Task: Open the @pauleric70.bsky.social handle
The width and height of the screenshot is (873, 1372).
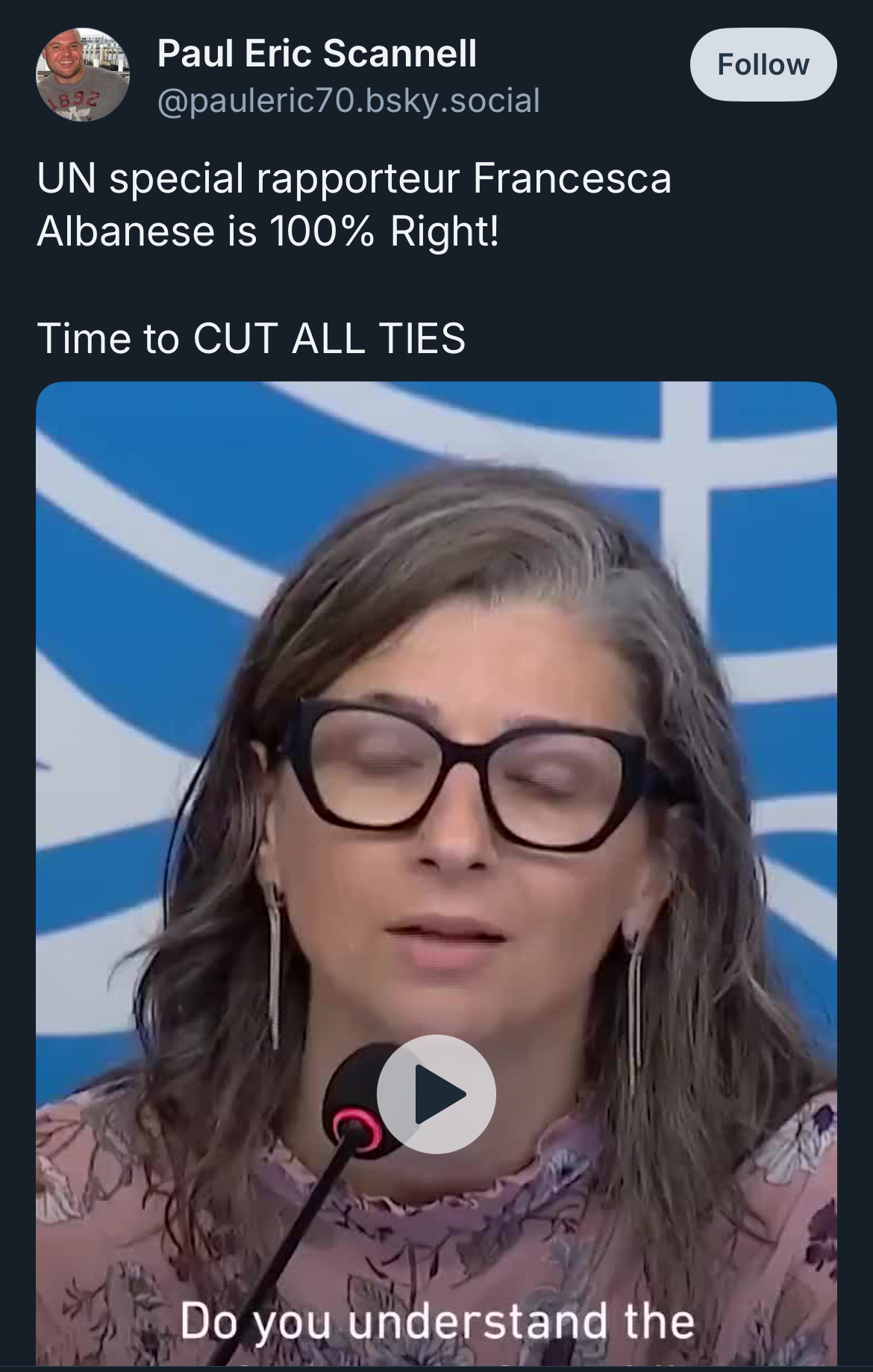Action: click(x=348, y=101)
